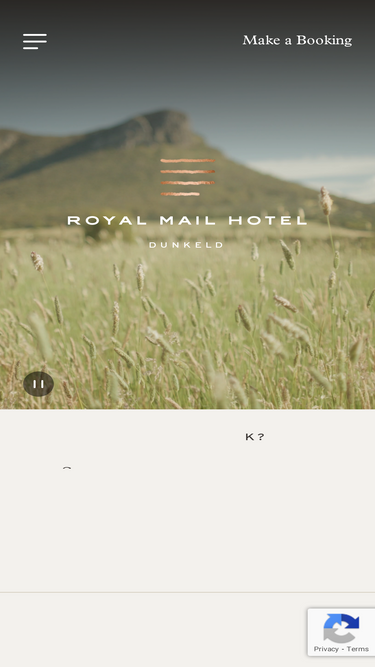
Task: Tap the Make a Booking link
Action: [297, 40]
